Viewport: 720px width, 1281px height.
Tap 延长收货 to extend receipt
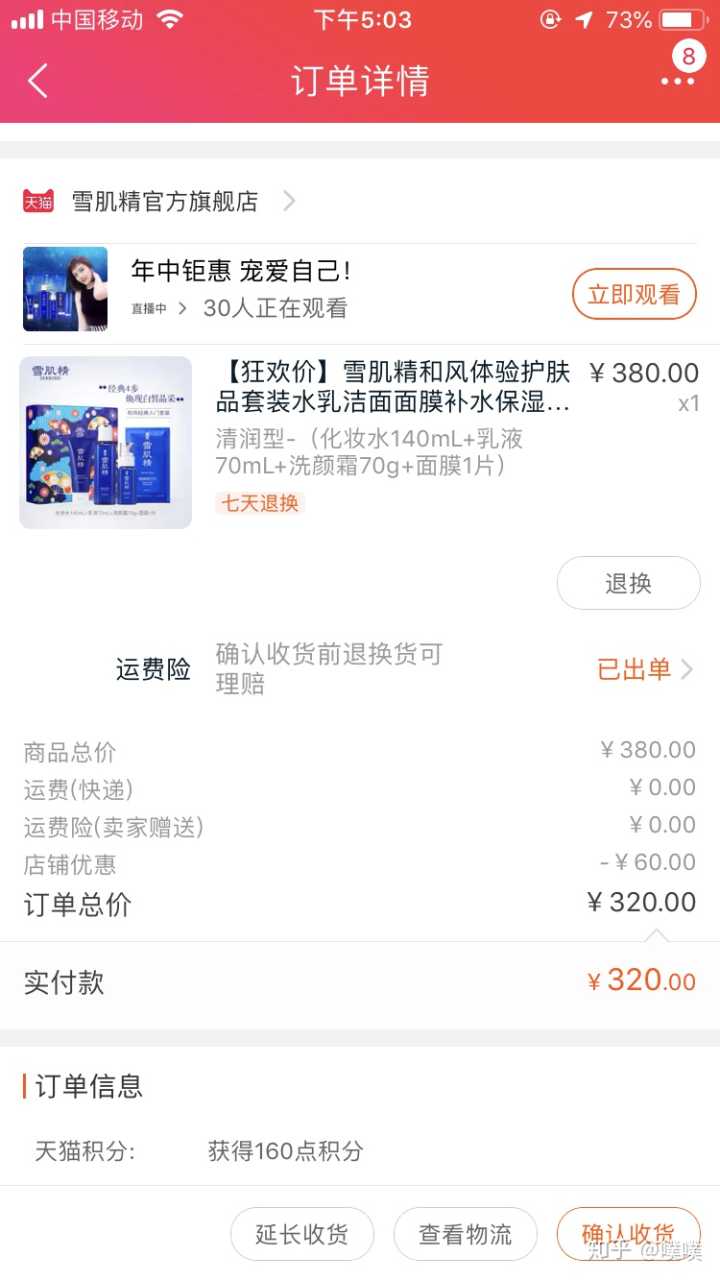tap(302, 1234)
